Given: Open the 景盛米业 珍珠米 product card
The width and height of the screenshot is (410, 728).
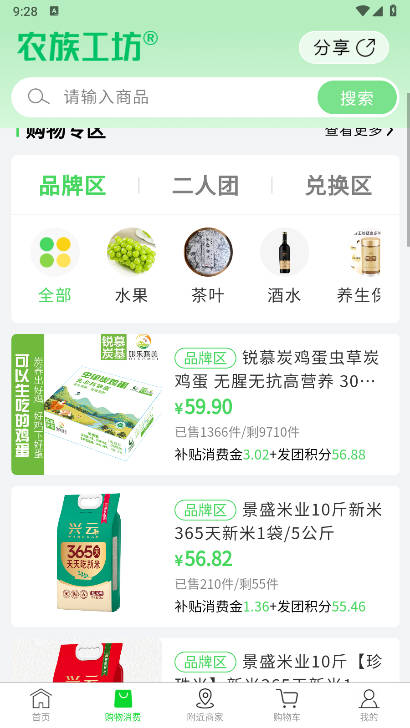Looking at the screenshot, I should click(x=205, y=660).
